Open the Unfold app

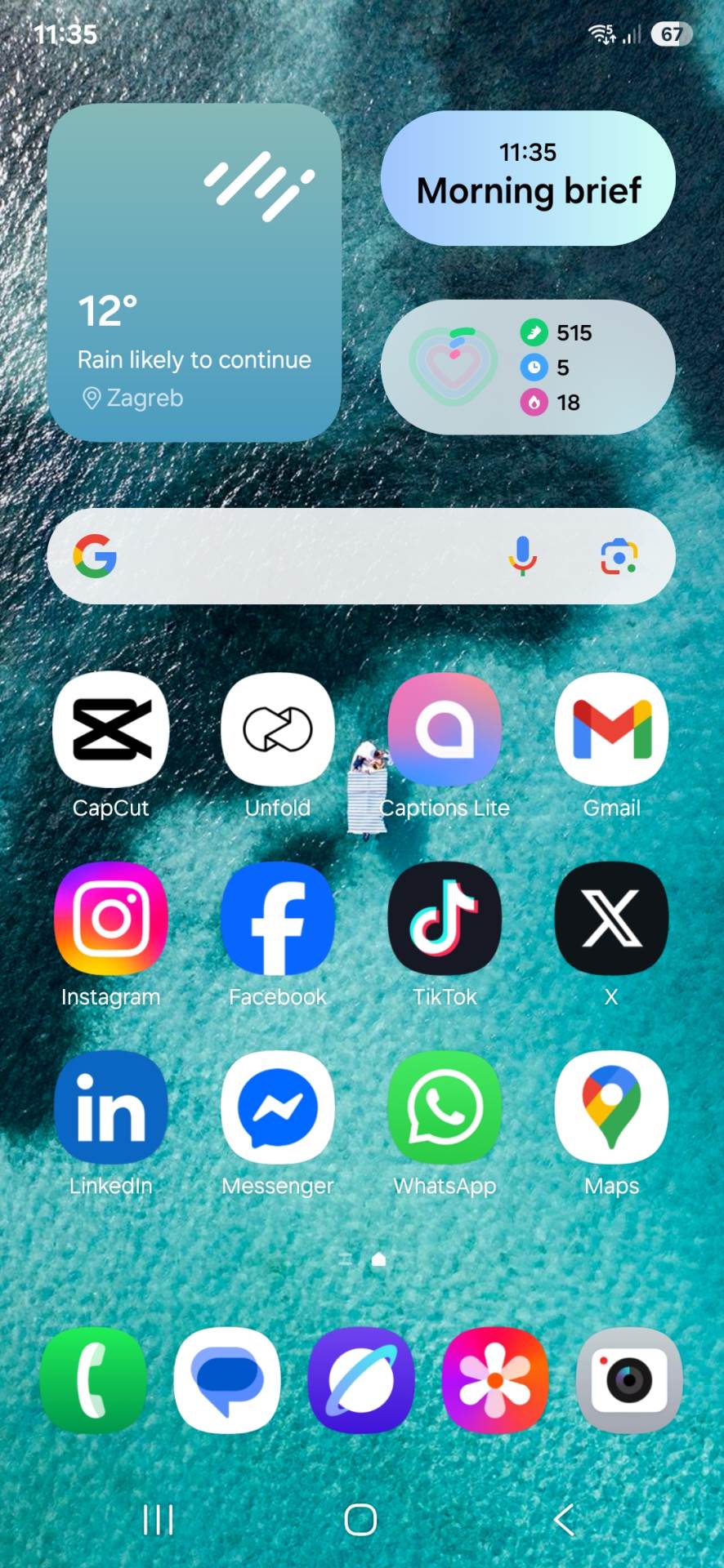point(278,729)
